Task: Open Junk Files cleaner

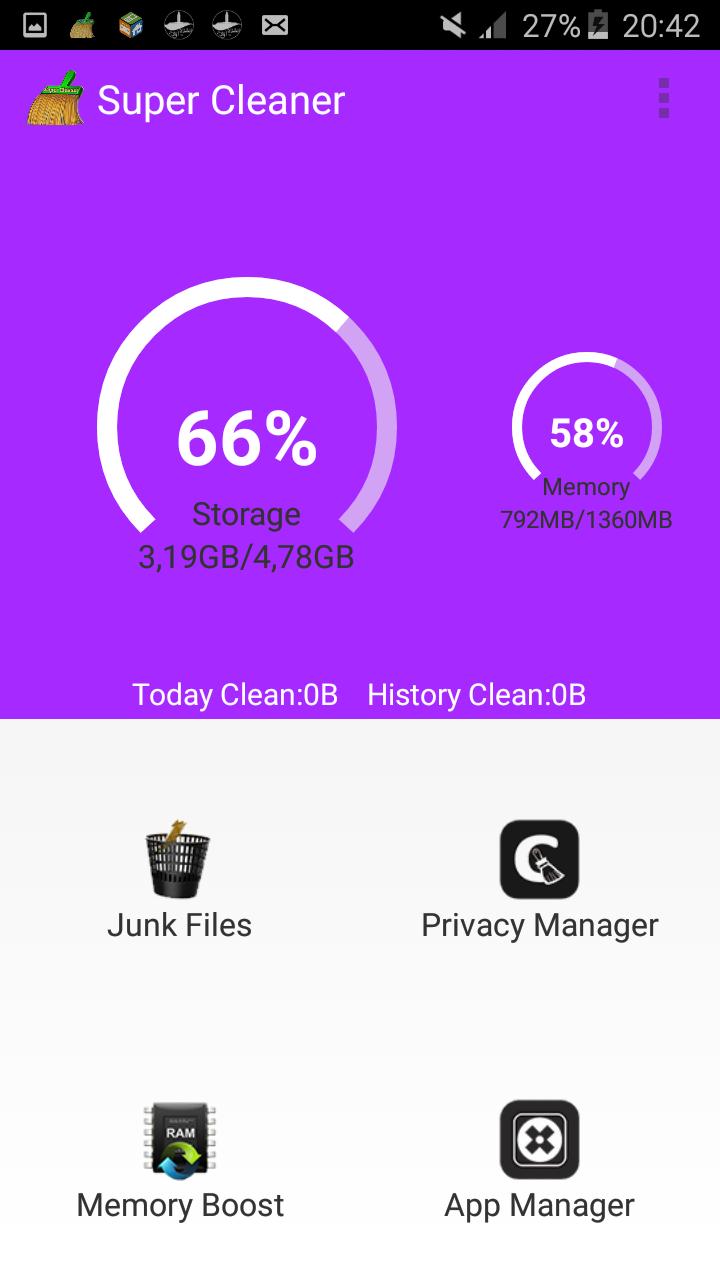Action: pos(179,880)
